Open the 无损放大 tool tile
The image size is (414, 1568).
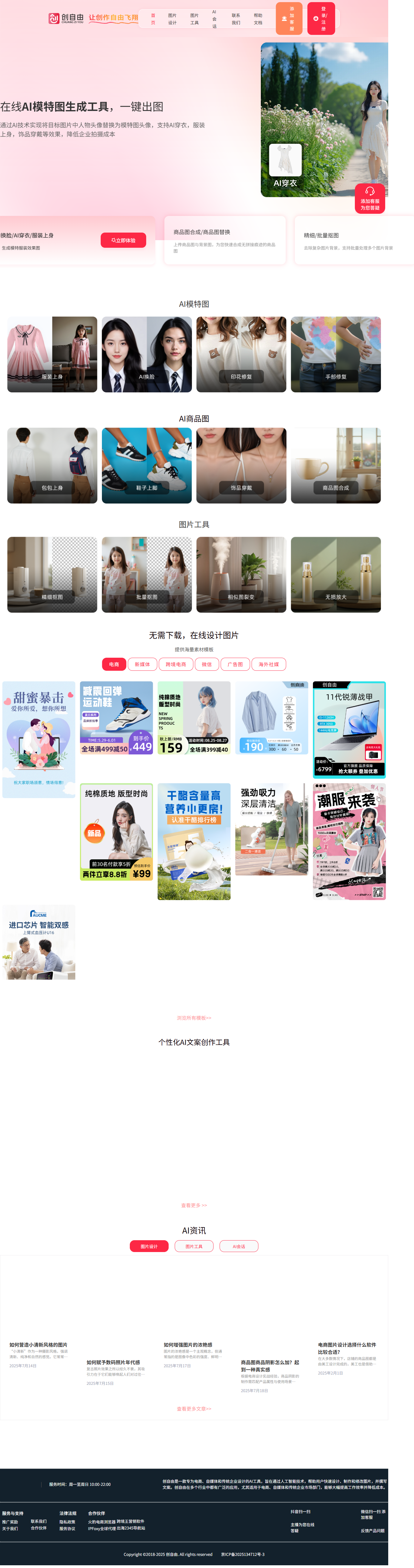coord(335,575)
